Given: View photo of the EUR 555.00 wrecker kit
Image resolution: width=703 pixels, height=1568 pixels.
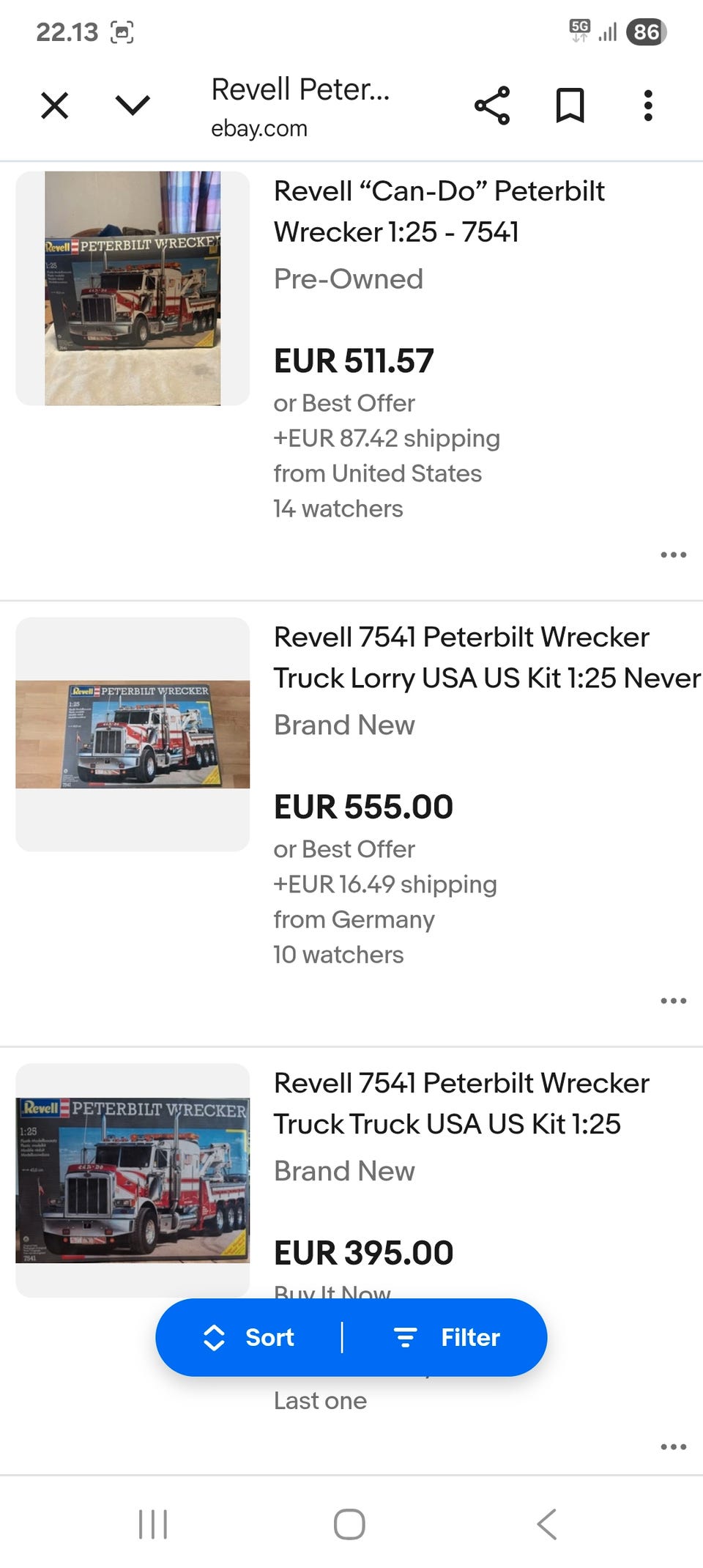Looking at the screenshot, I should click(133, 734).
